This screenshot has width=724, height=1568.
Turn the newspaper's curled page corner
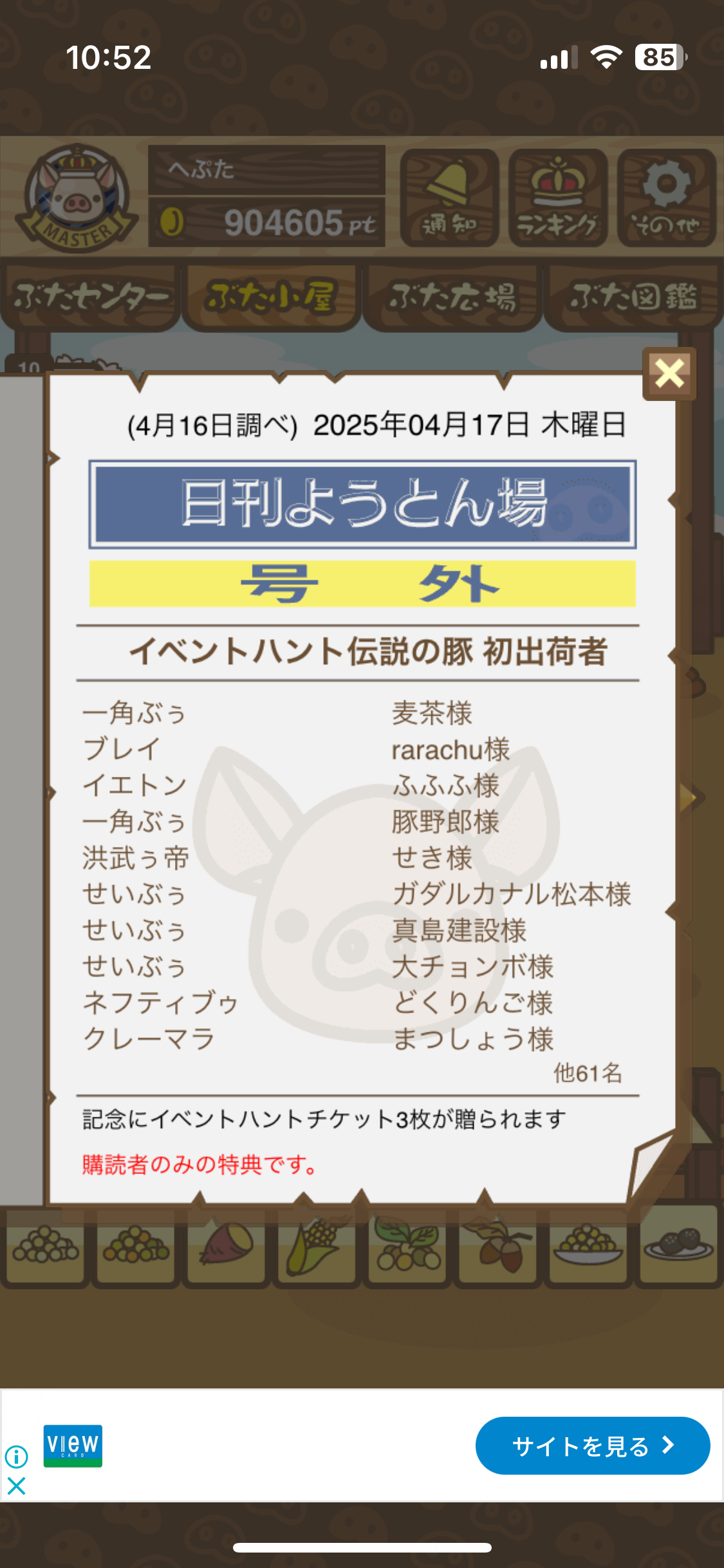click(x=650, y=1165)
